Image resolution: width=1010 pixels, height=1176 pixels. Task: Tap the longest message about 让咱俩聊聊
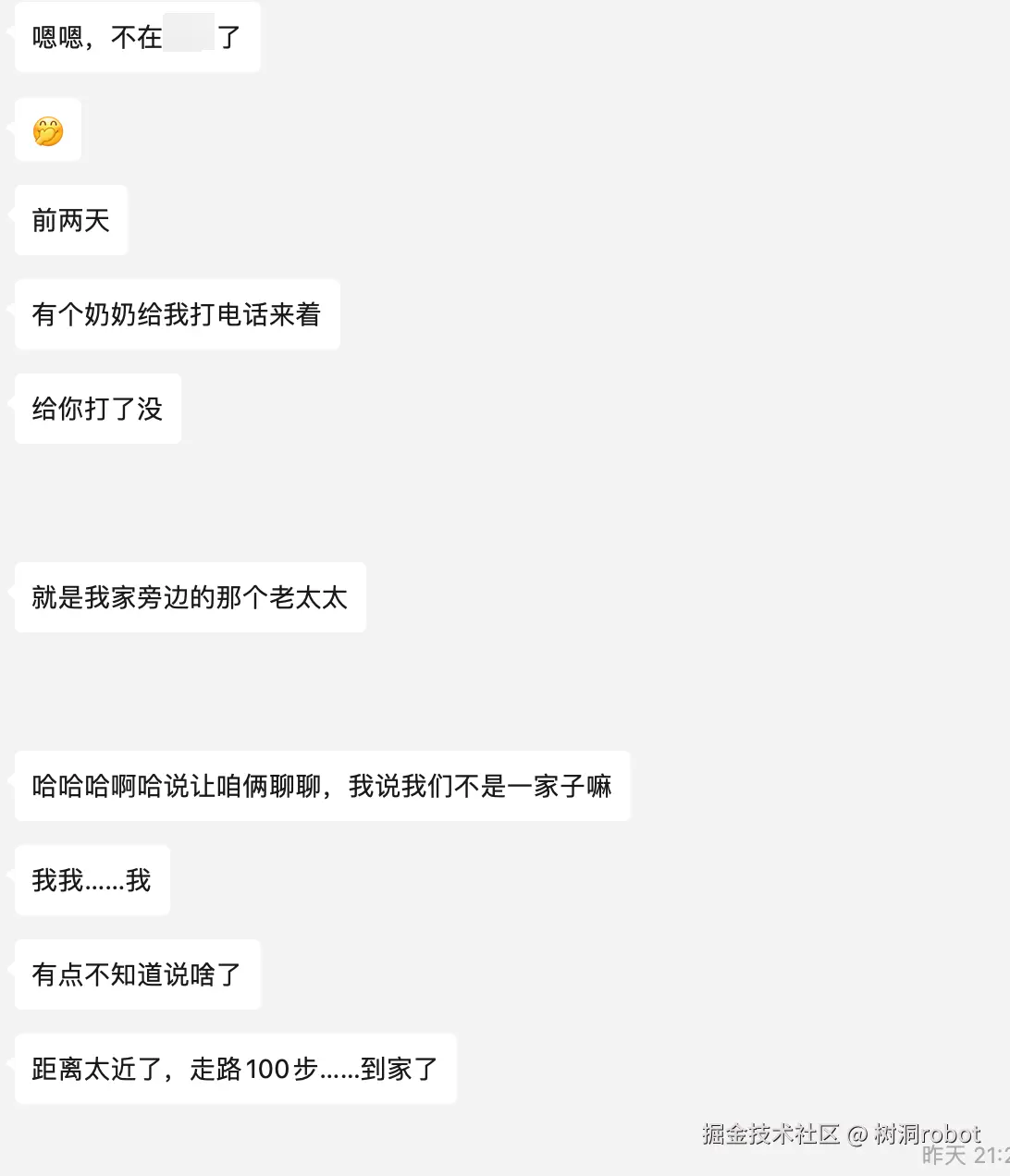pyautogui.click(x=321, y=786)
